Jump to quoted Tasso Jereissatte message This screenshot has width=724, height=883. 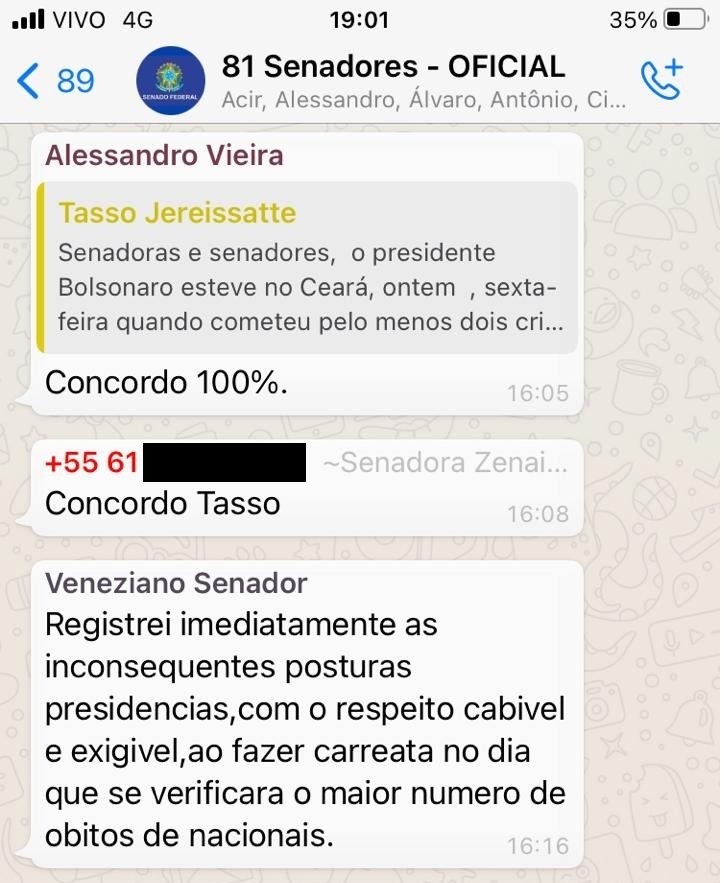[307, 267]
